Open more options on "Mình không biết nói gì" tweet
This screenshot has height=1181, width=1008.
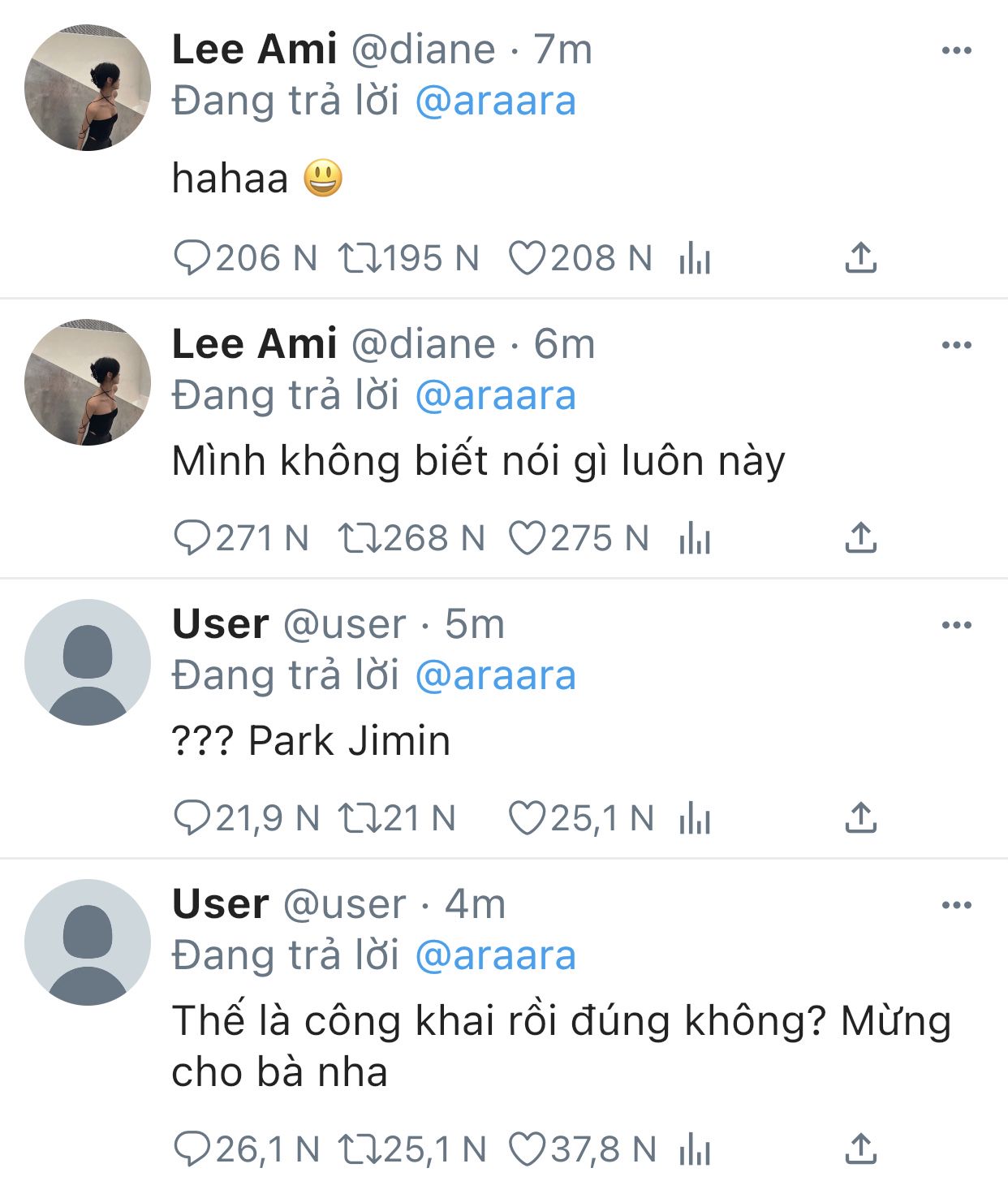(x=956, y=345)
